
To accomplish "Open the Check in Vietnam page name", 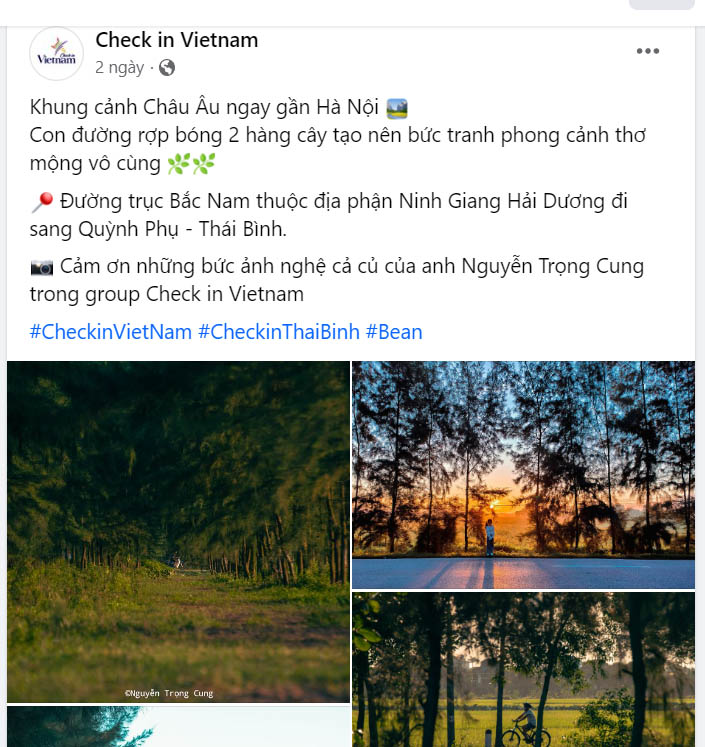I will (x=176, y=40).
